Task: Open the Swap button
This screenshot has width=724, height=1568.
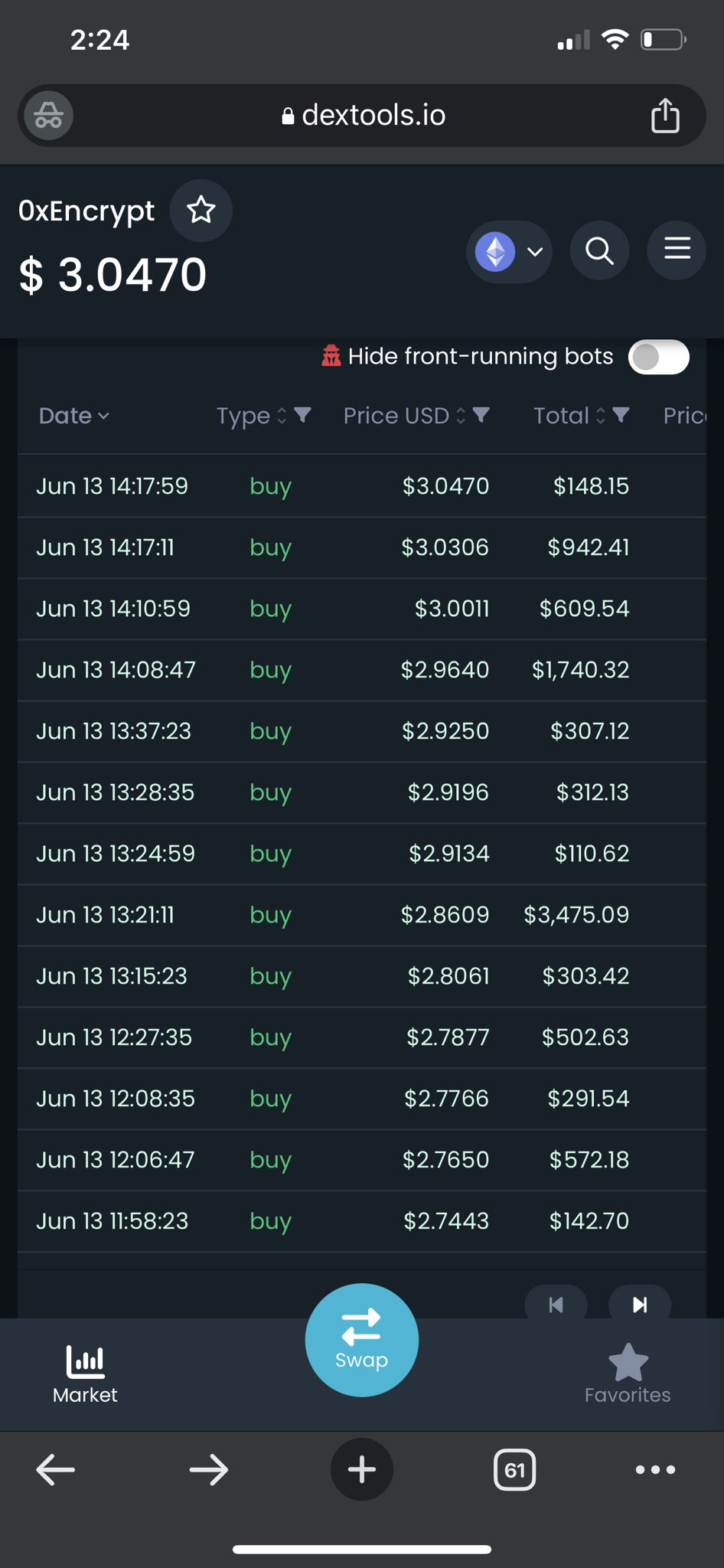Action: pyautogui.click(x=362, y=1340)
